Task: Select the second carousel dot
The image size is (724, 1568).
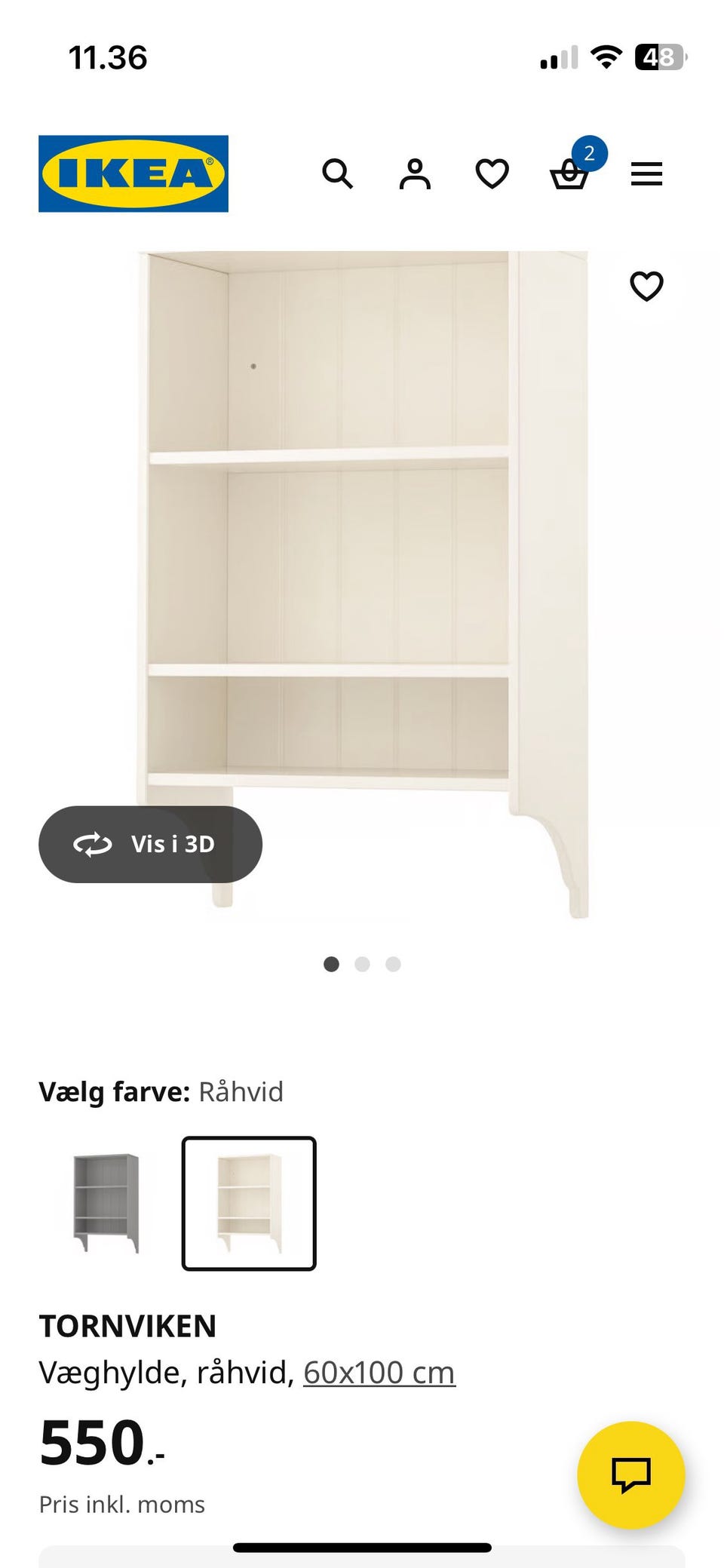Action: tap(362, 964)
